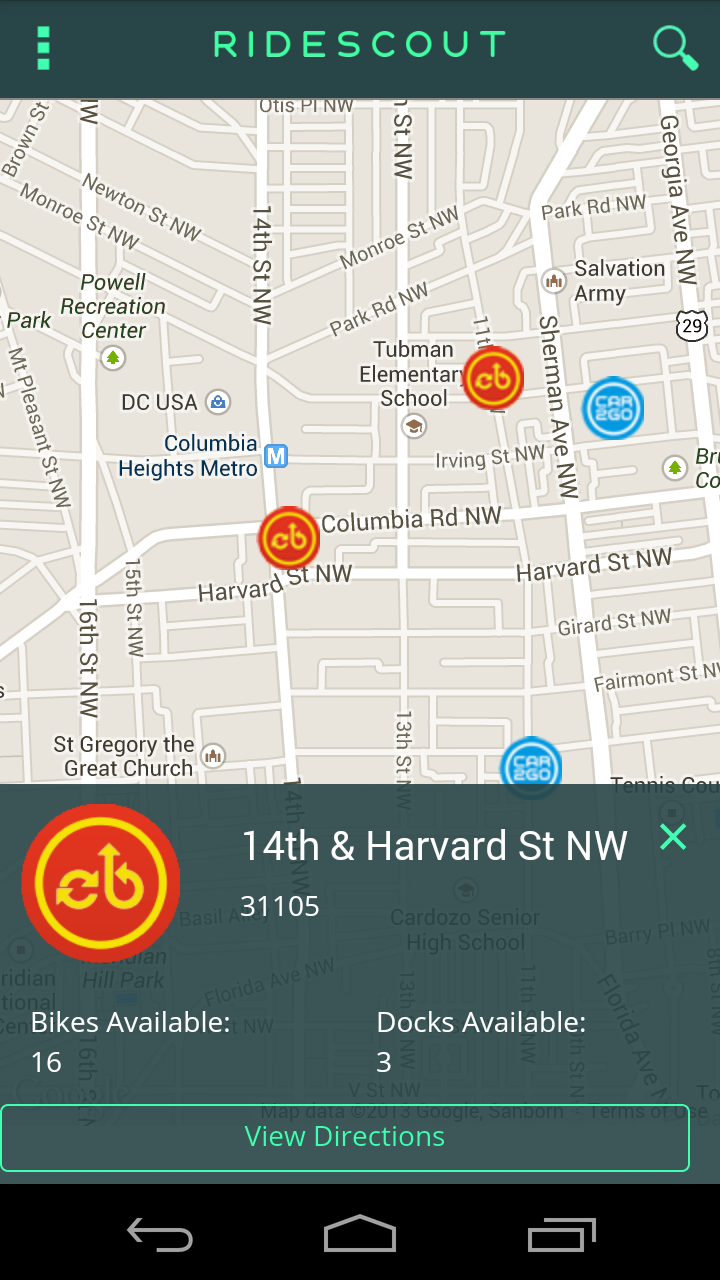Open the three-dot menu in the header

43,48
